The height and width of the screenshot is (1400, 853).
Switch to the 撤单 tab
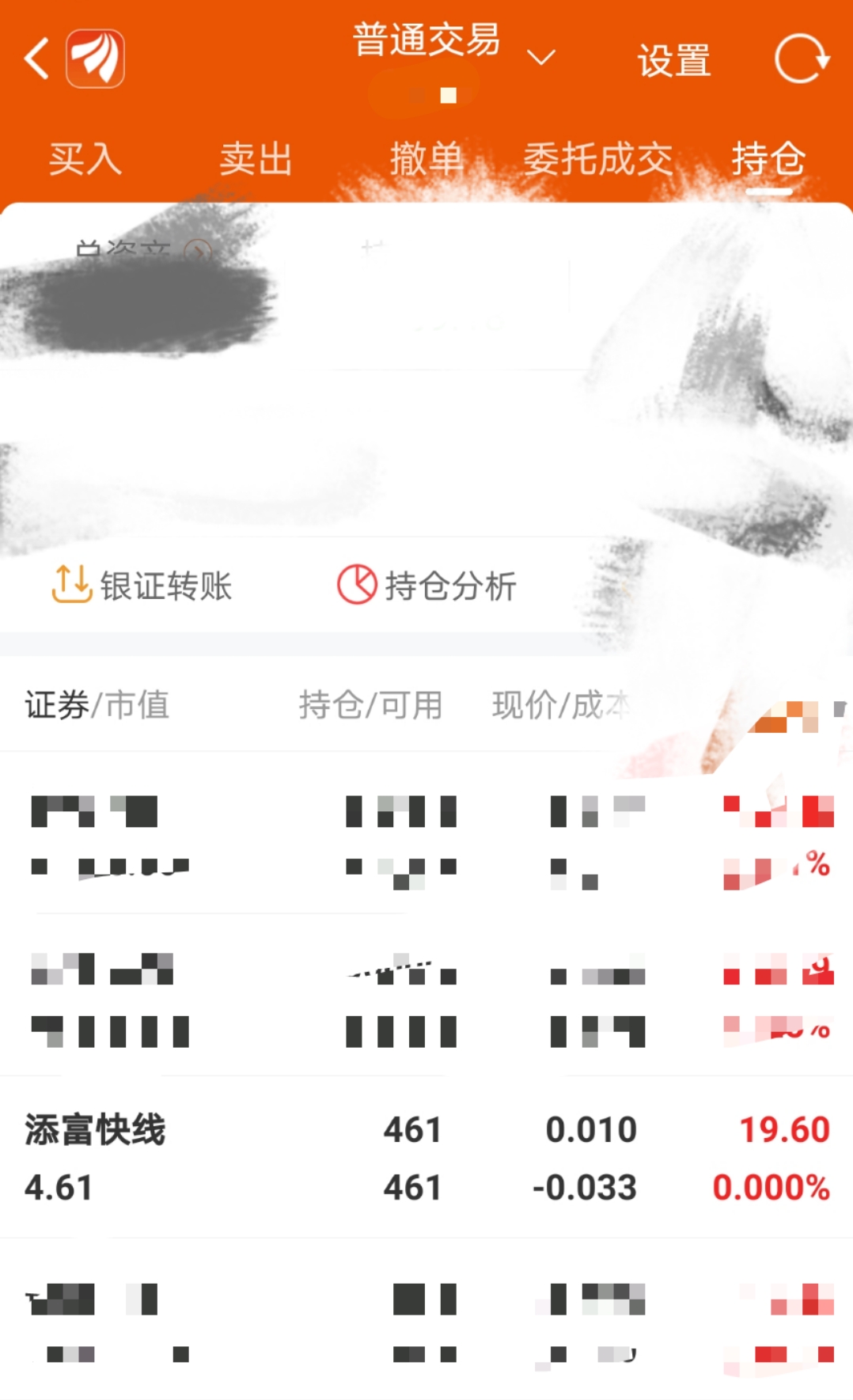426,159
